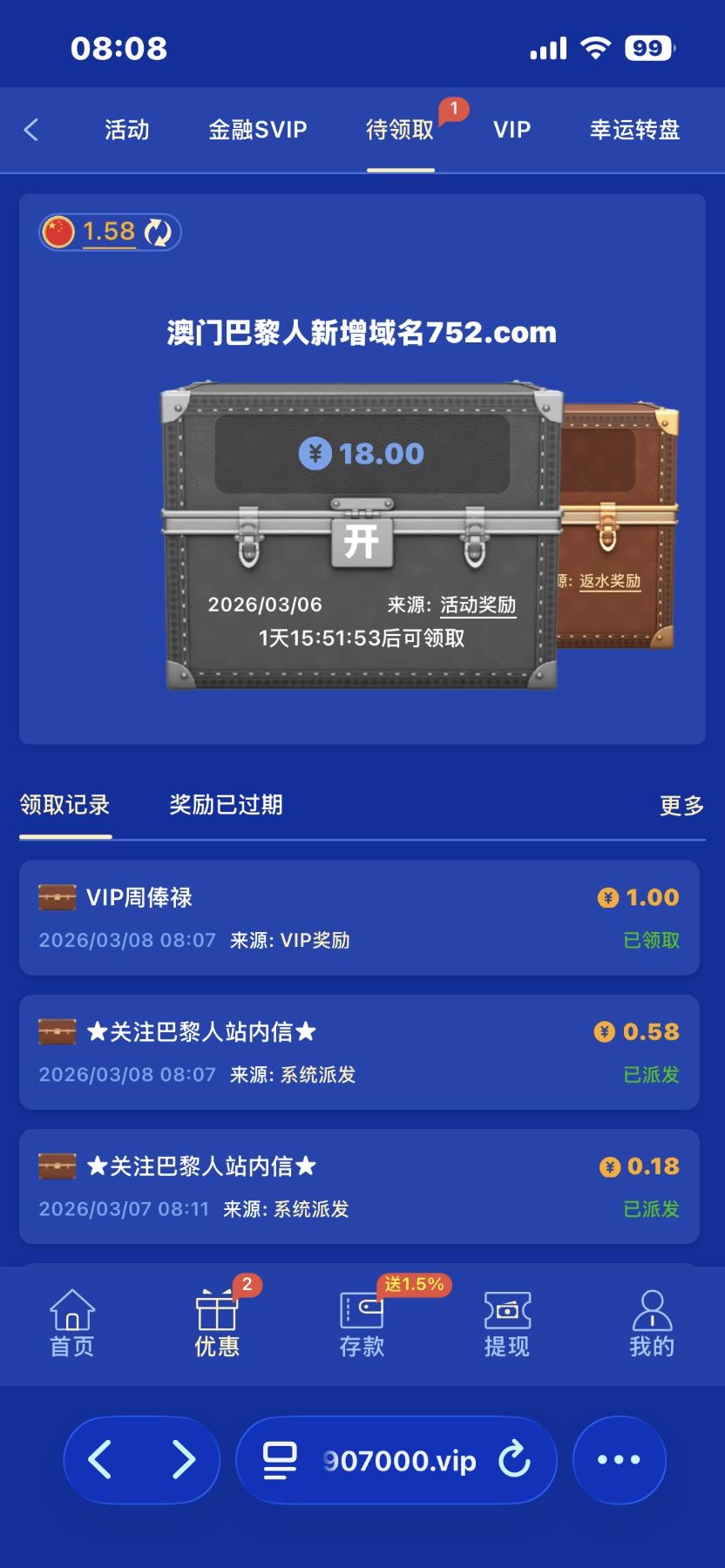Go to the 我的 profile tab
The height and width of the screenshot is (1568, 725).
pyautogui.click(x=652, y=1323)
